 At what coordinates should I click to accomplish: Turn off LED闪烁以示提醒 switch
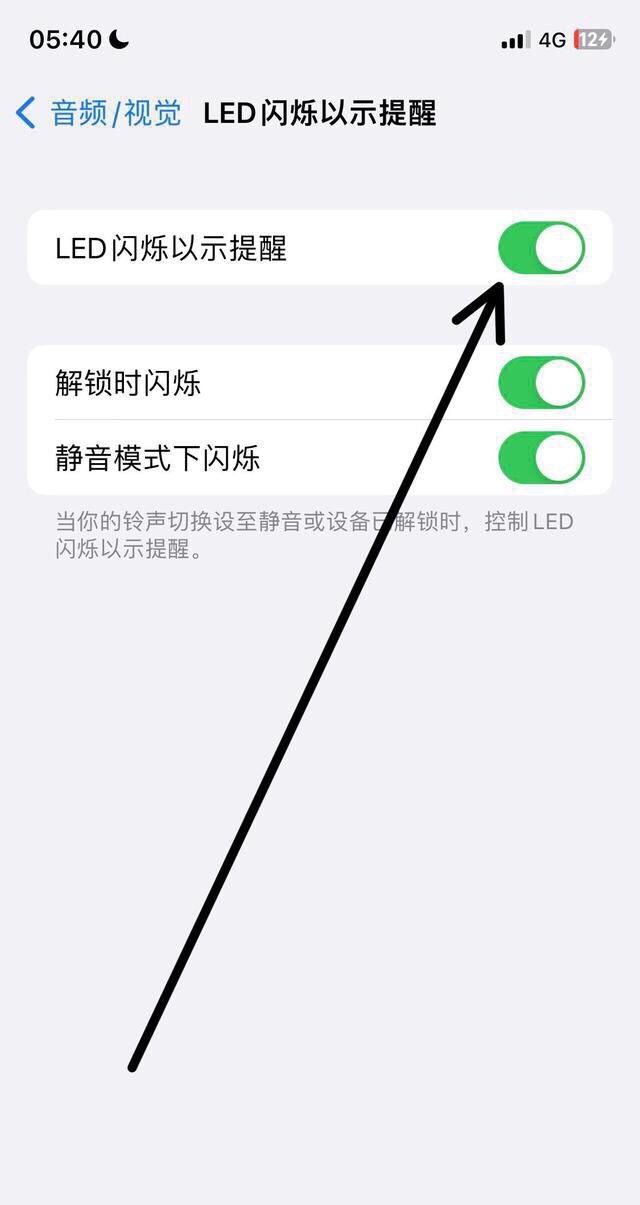click(x=541, y=248)
